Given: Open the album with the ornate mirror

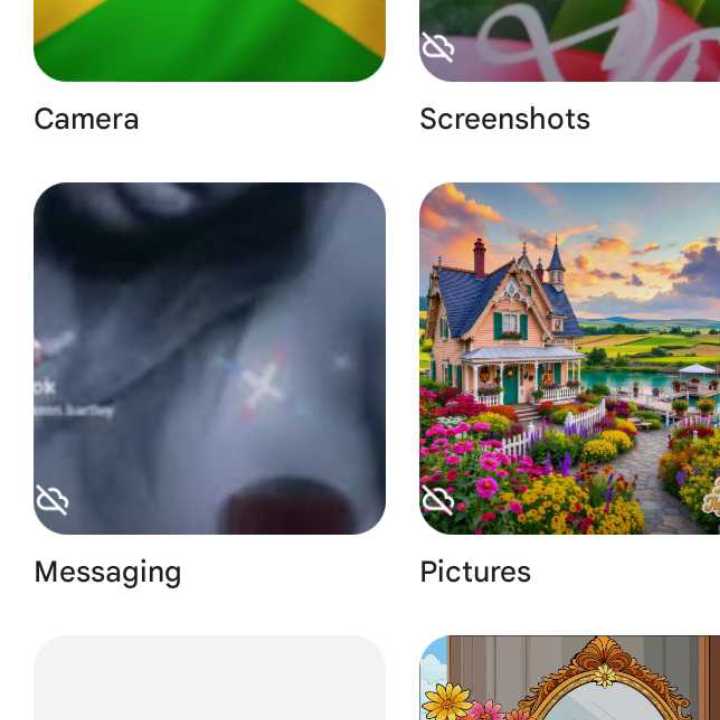Looking at the screenshot, I should click(x=569, y=678).
